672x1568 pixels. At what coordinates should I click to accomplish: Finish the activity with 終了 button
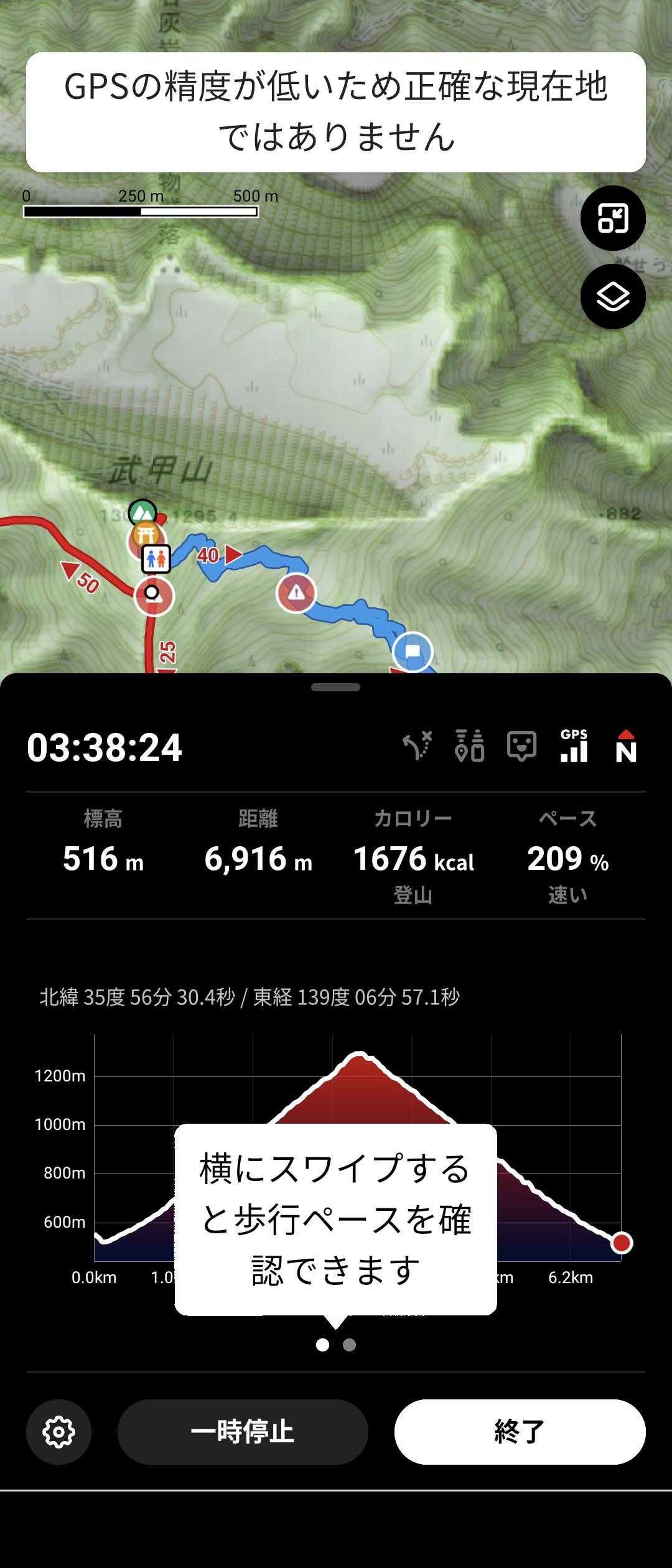pos(520,1432)
